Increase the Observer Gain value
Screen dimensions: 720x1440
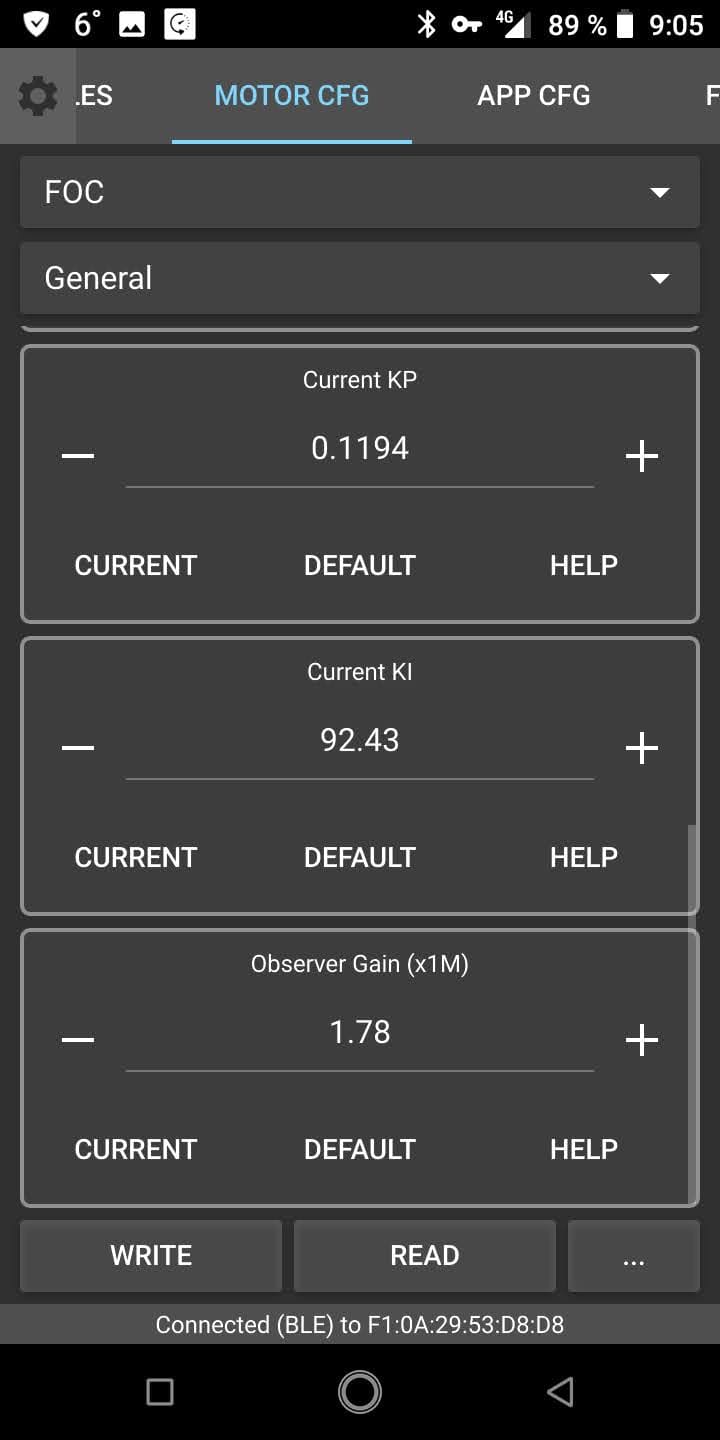641,1040
